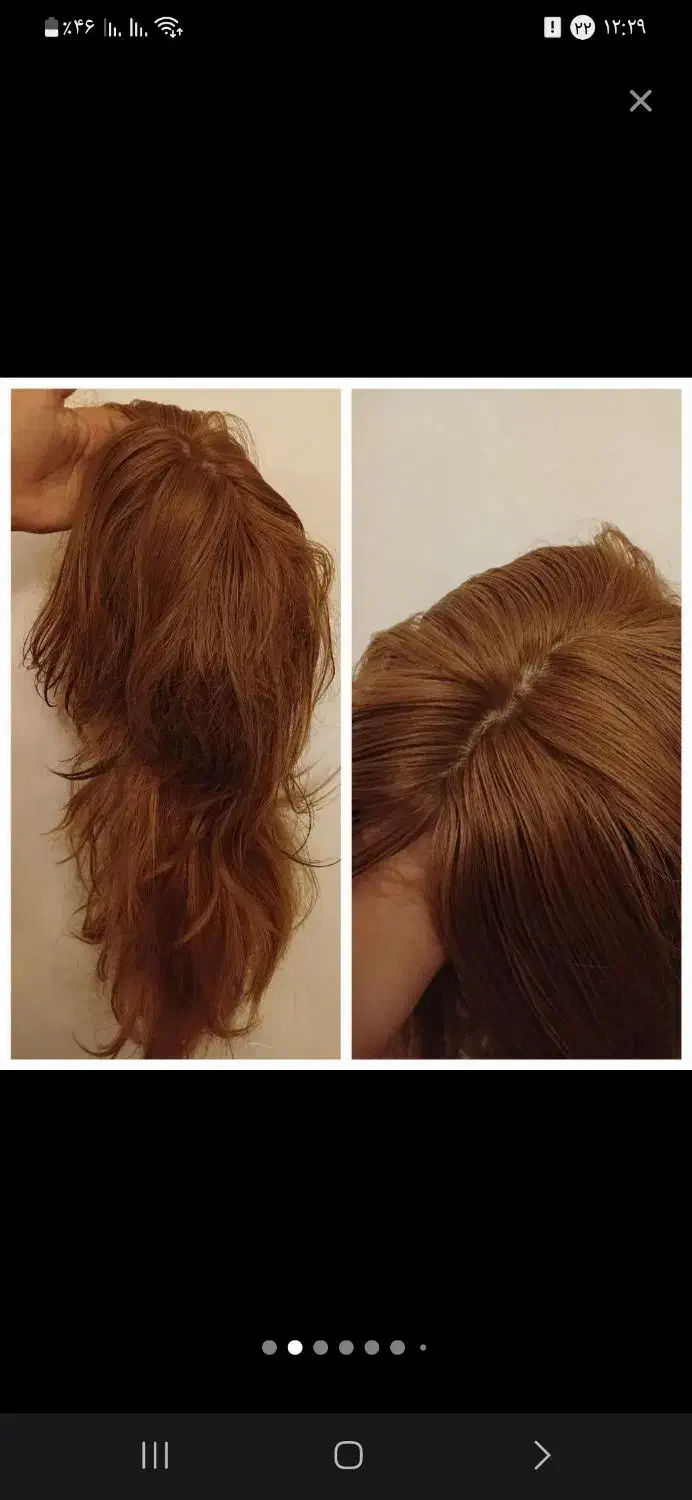Open the system recent apps view

pyautogui.click(x=155, y=1455)
